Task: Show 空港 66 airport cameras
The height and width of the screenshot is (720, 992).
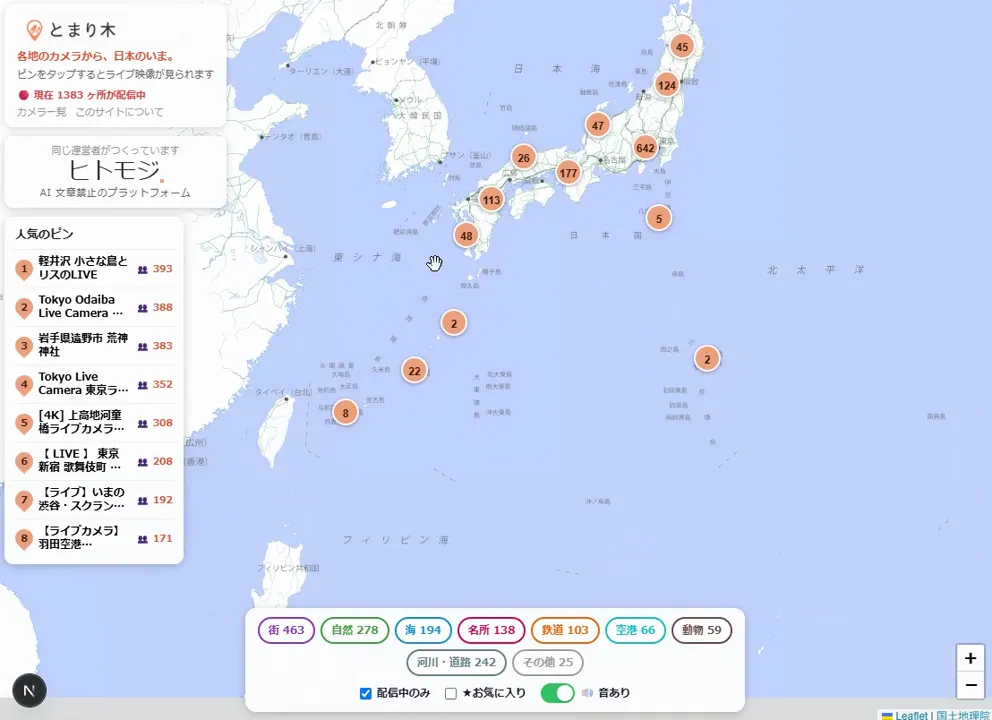Action: (x=635, y=630)
